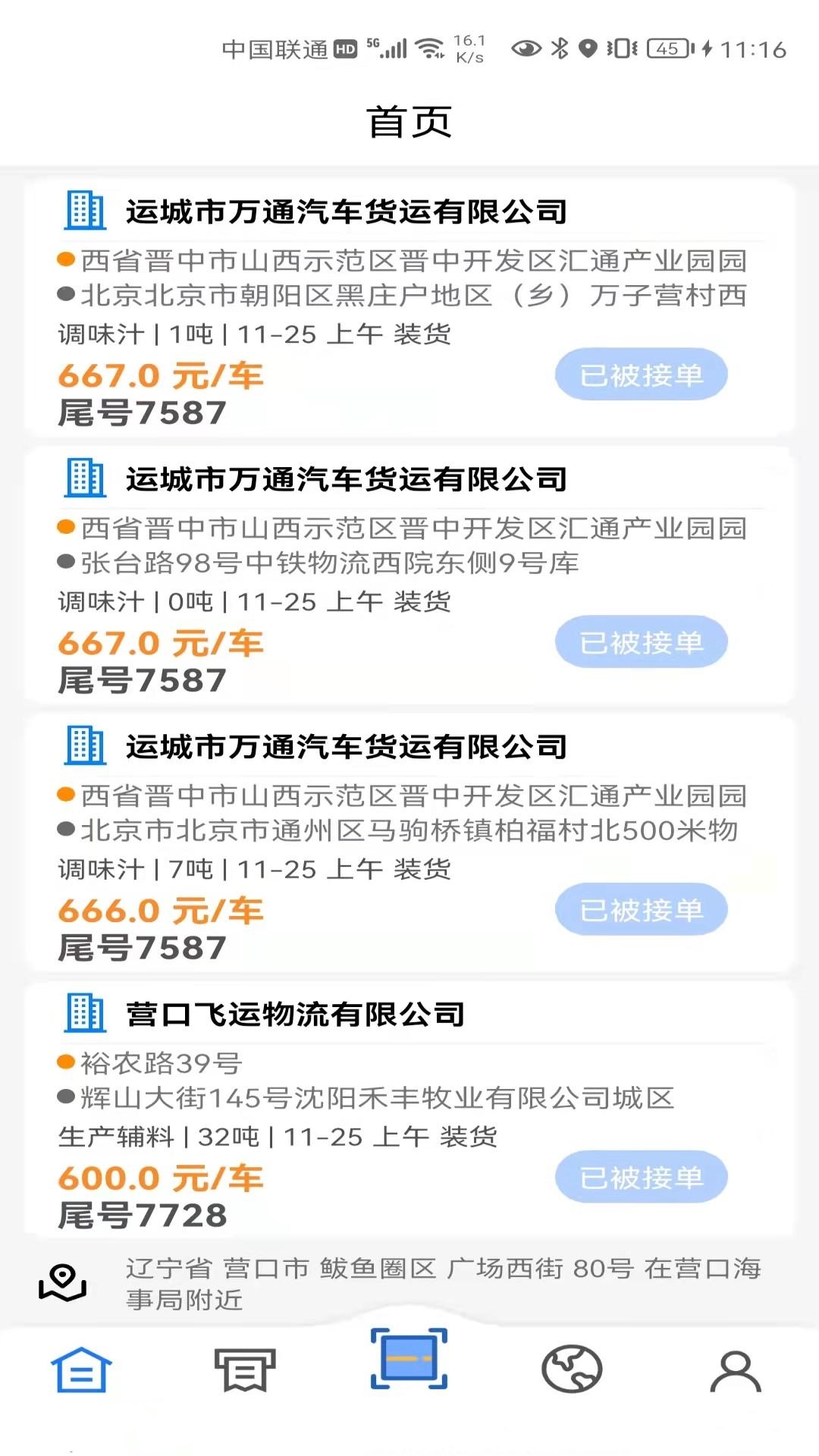
Task: Click 已被接单 on the first 667.0 order
Action: [641, 373]
